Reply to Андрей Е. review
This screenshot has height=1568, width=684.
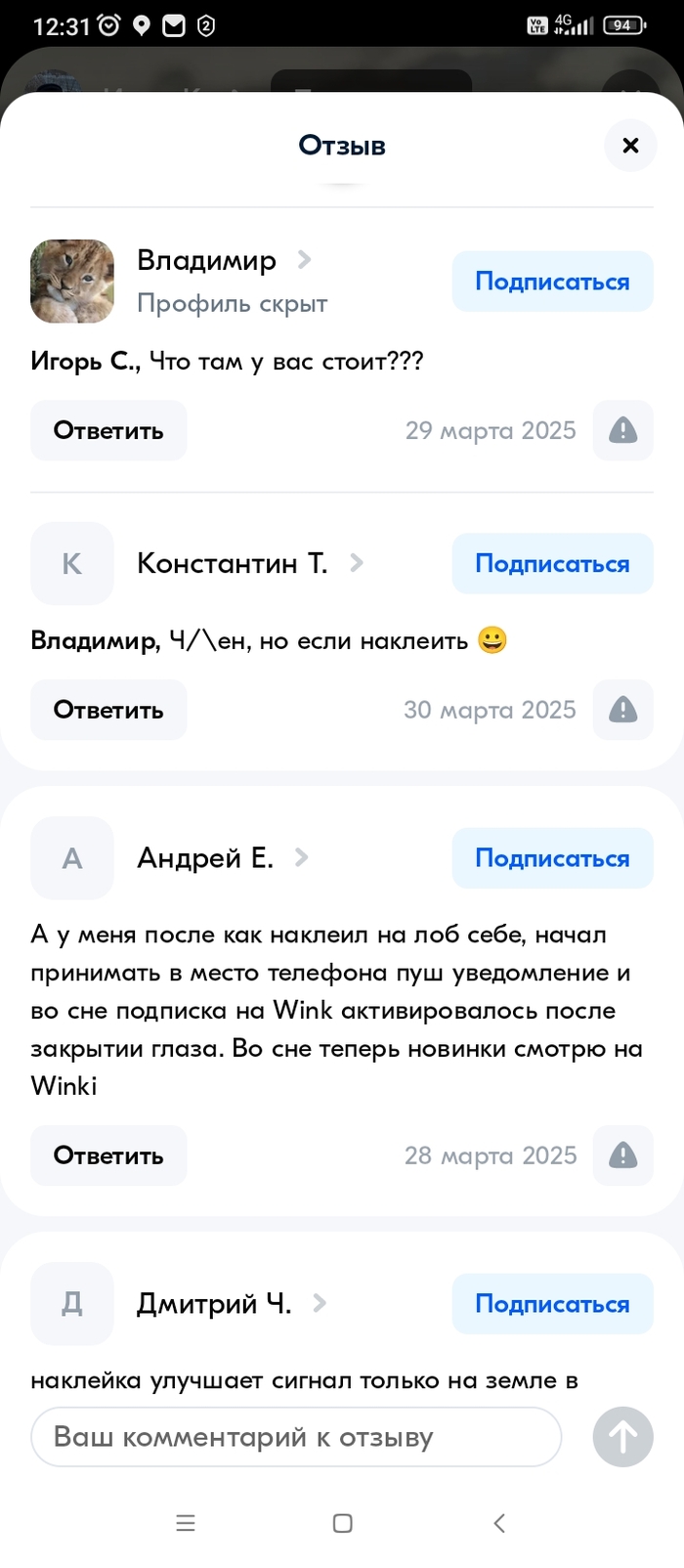click(108, 1155)
